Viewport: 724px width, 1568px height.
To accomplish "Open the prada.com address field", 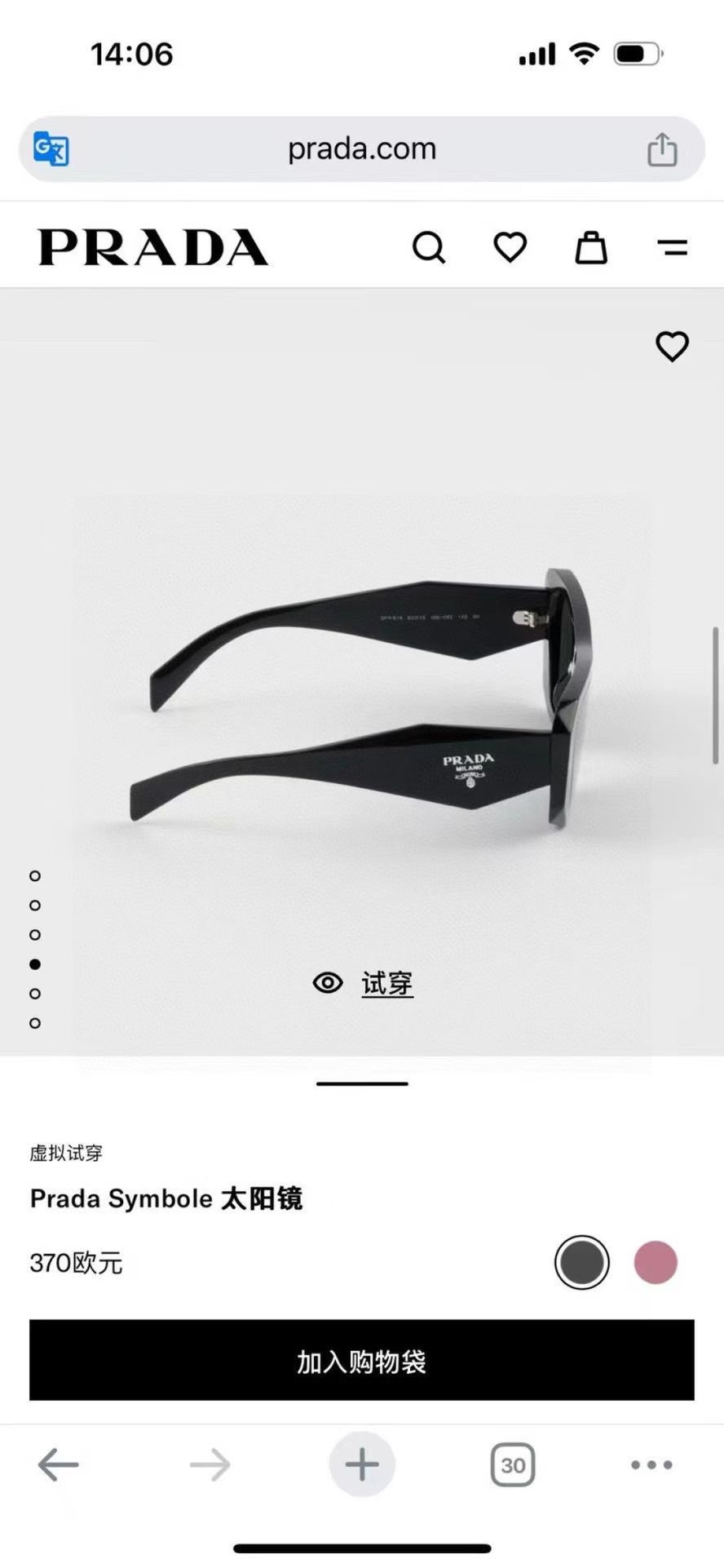I will coord(362,149).
